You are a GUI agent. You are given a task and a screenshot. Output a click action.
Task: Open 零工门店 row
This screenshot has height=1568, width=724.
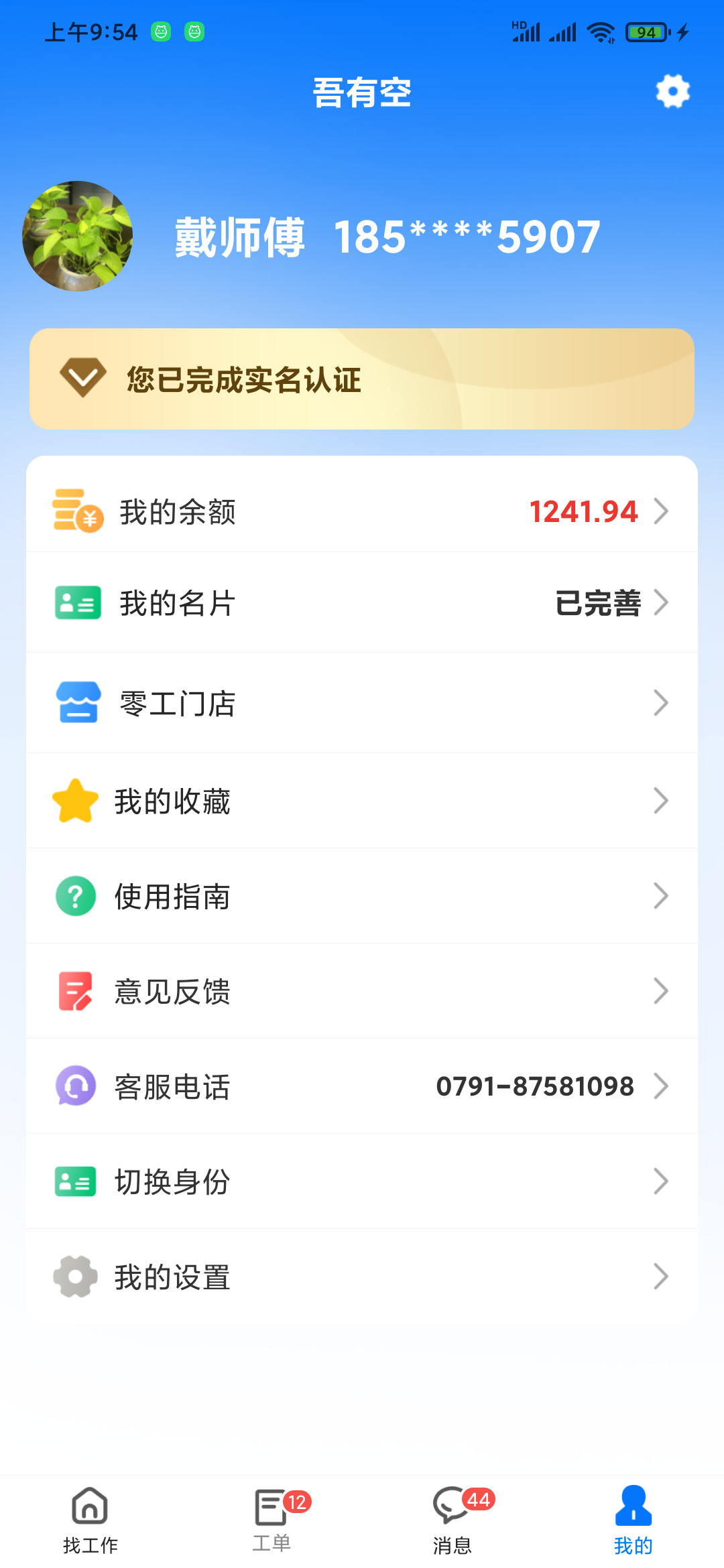pyautogui.click(x=362, y=703)
